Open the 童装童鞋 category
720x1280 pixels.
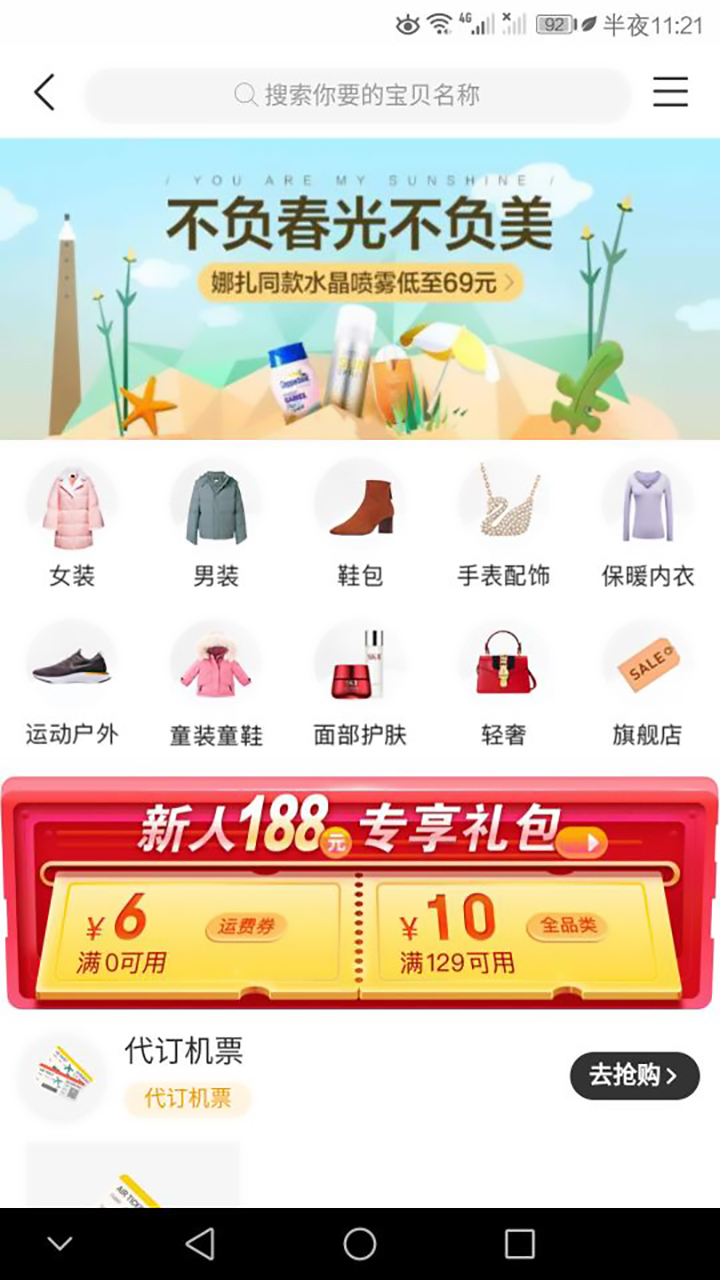[216, 685]
